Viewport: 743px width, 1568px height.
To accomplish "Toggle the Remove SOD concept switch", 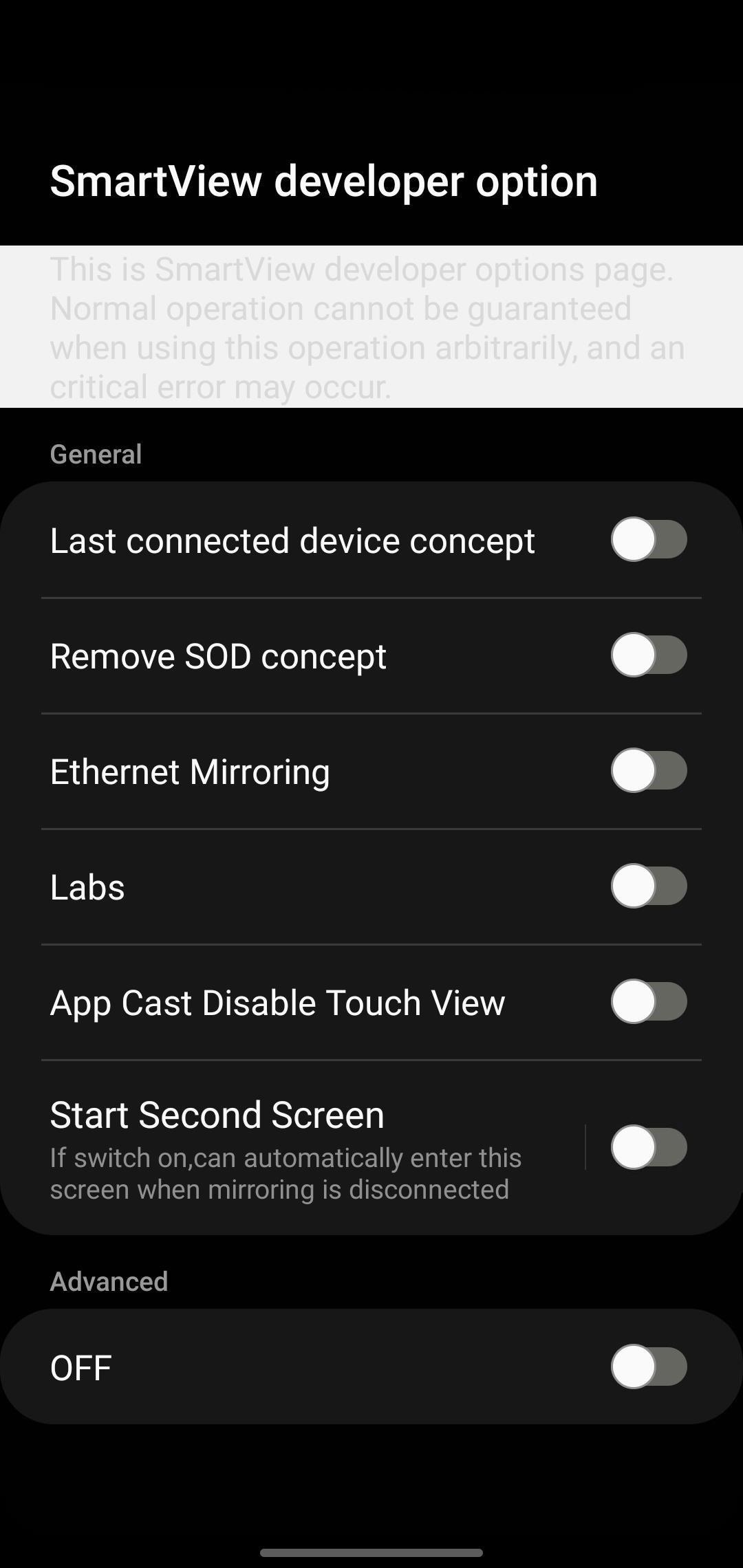I will pyautogui.click(x=649, y=655).
